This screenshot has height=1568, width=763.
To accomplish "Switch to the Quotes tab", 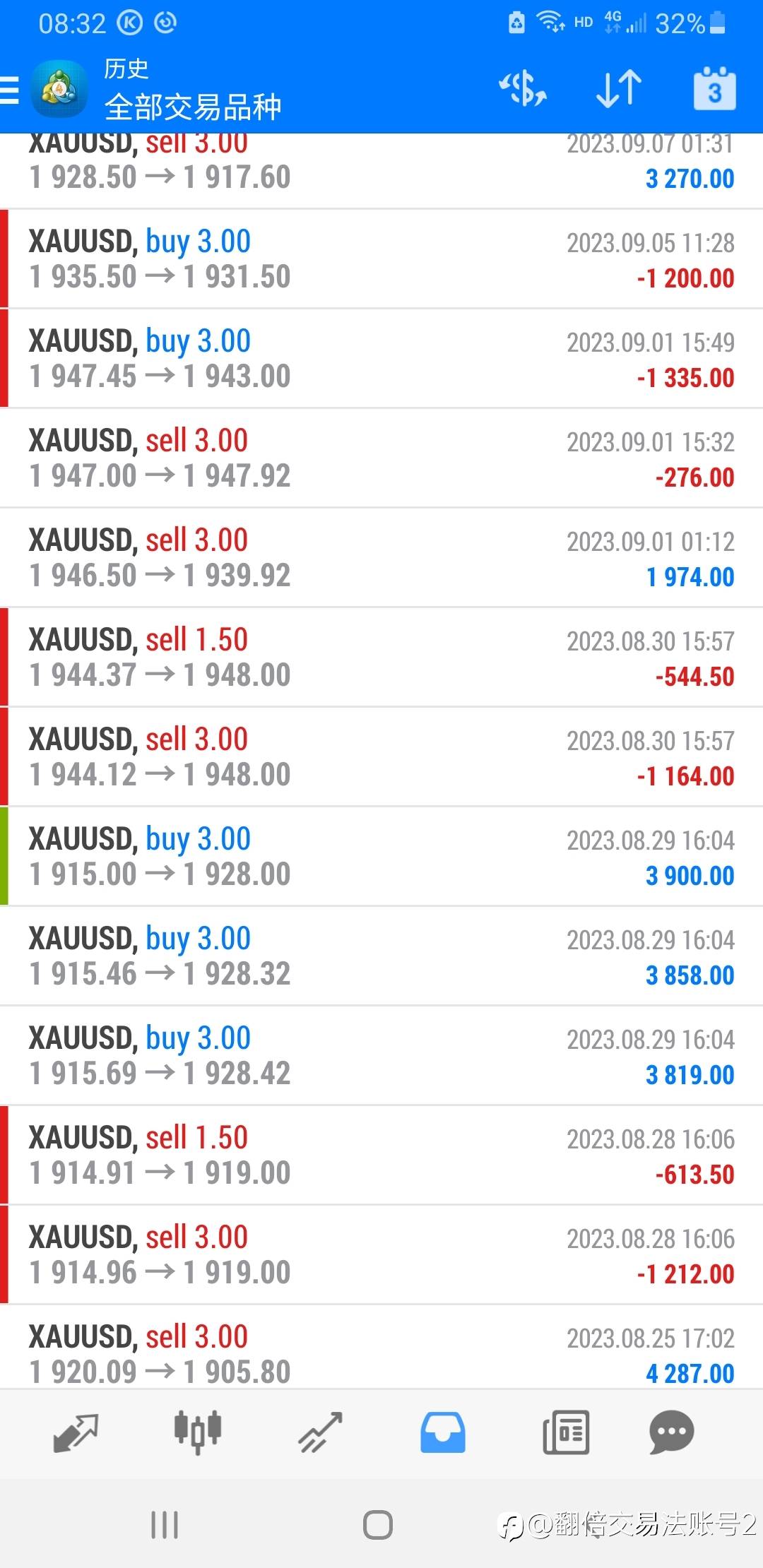I will coord(76,1433).
